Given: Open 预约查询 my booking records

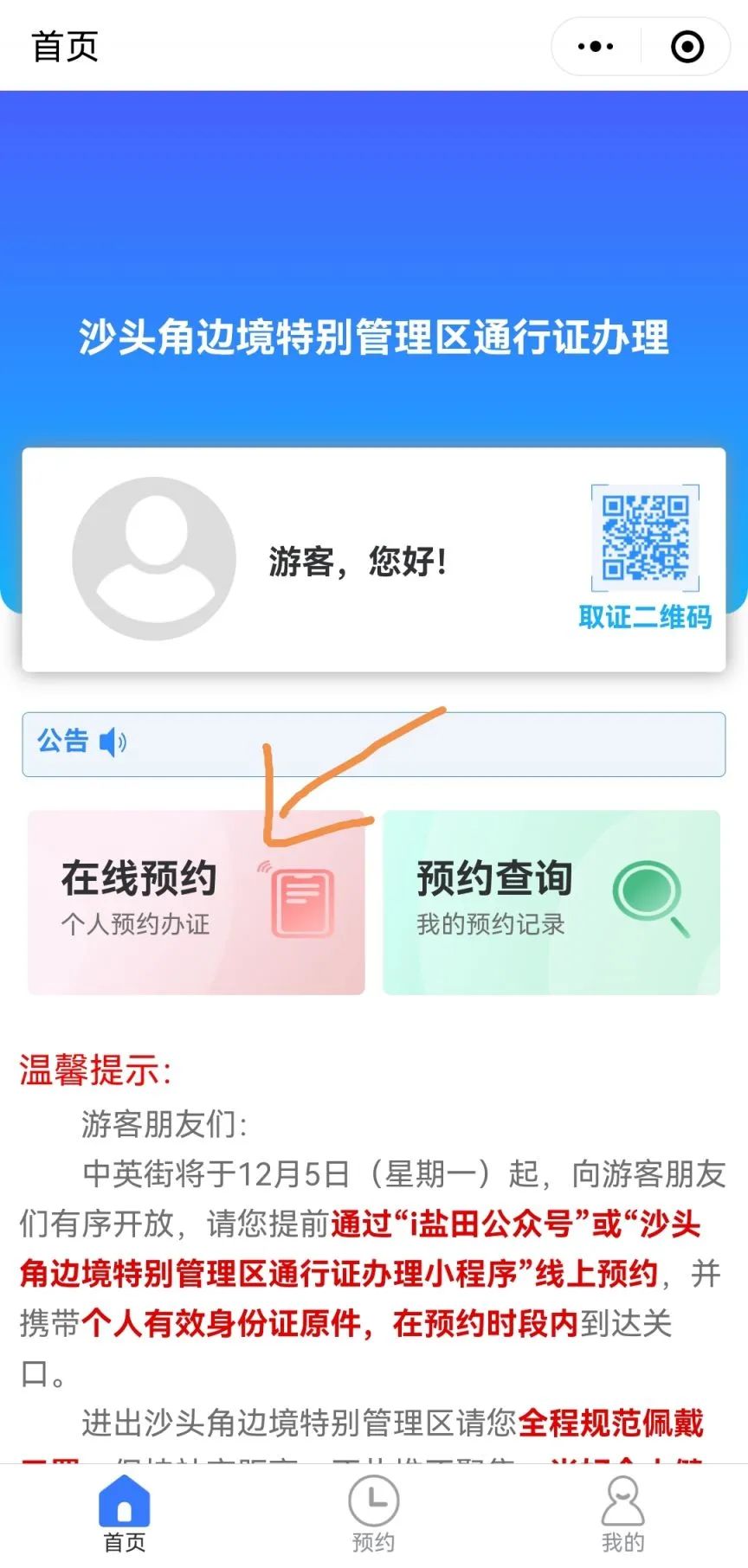Looking at the screenshot, I should pos(551,902).
